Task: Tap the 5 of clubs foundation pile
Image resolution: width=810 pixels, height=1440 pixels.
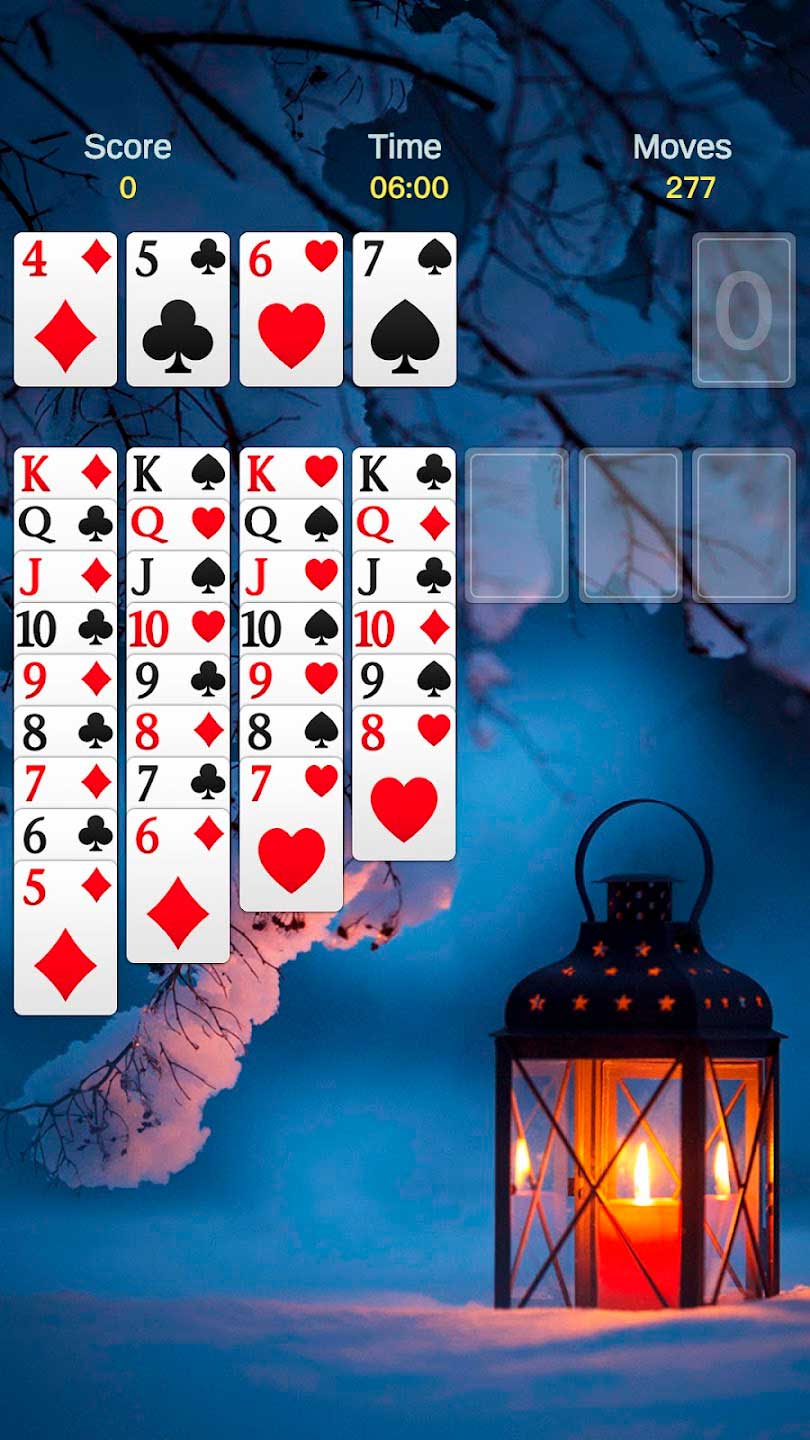Action: click(x=177, y=309)
